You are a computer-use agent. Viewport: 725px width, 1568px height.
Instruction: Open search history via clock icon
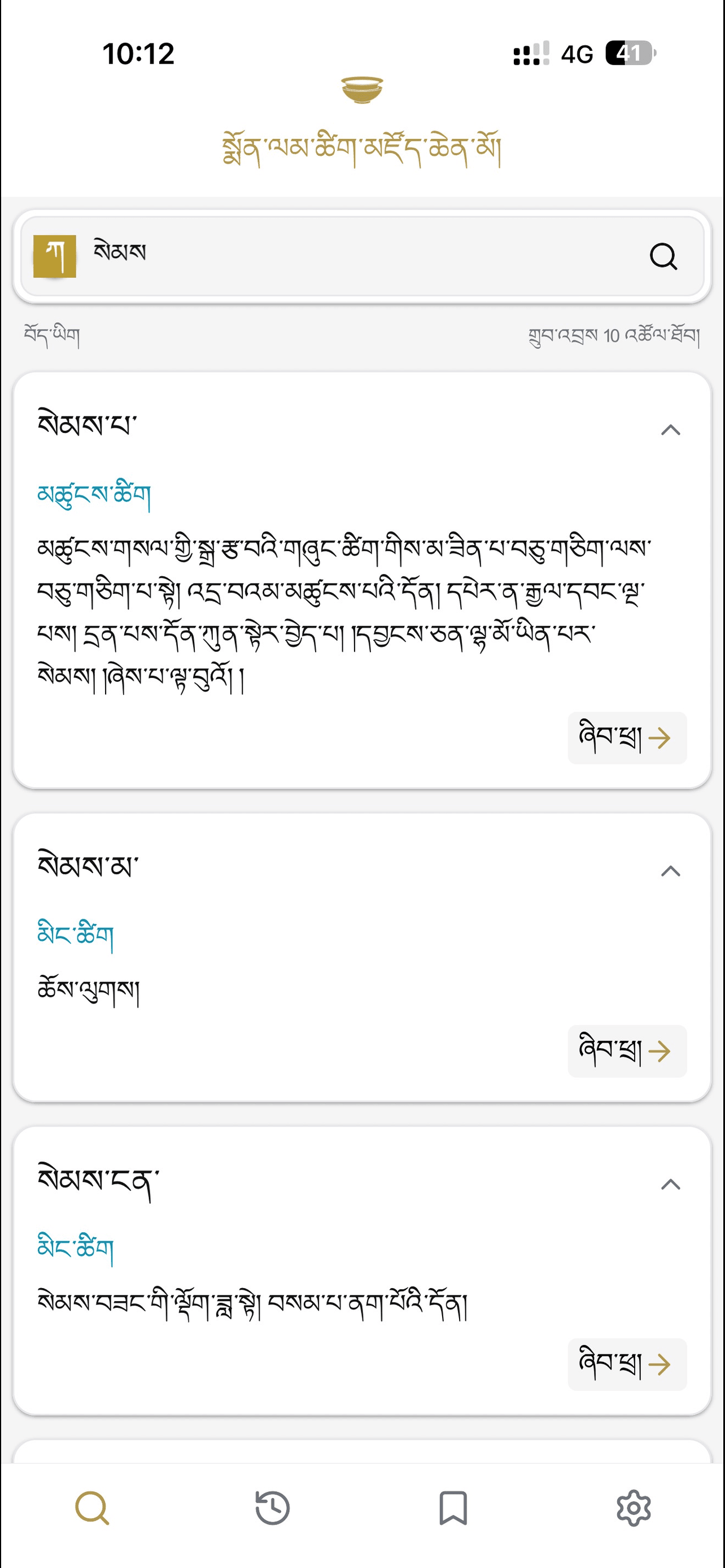coord(272,1506)
